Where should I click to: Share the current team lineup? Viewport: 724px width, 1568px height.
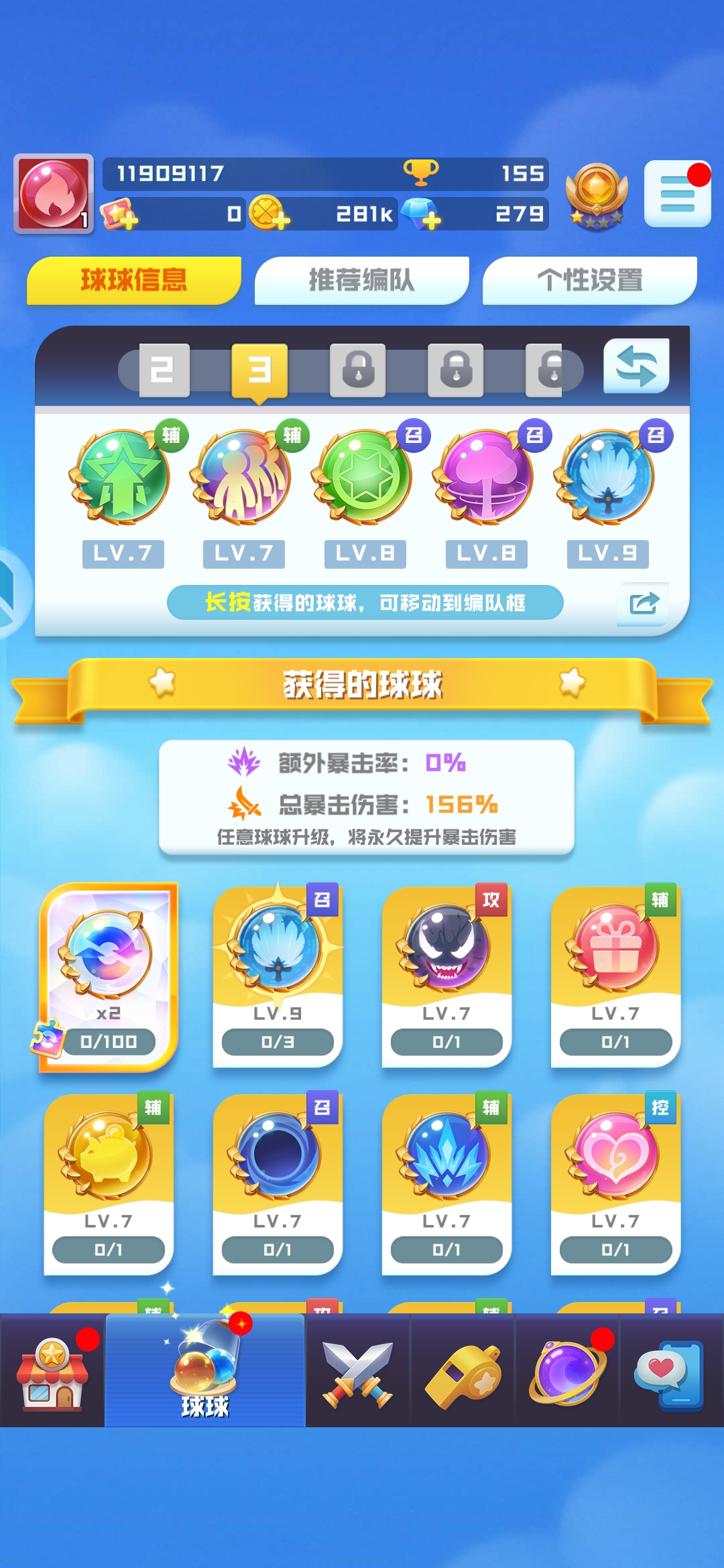(x=644, y=604)
